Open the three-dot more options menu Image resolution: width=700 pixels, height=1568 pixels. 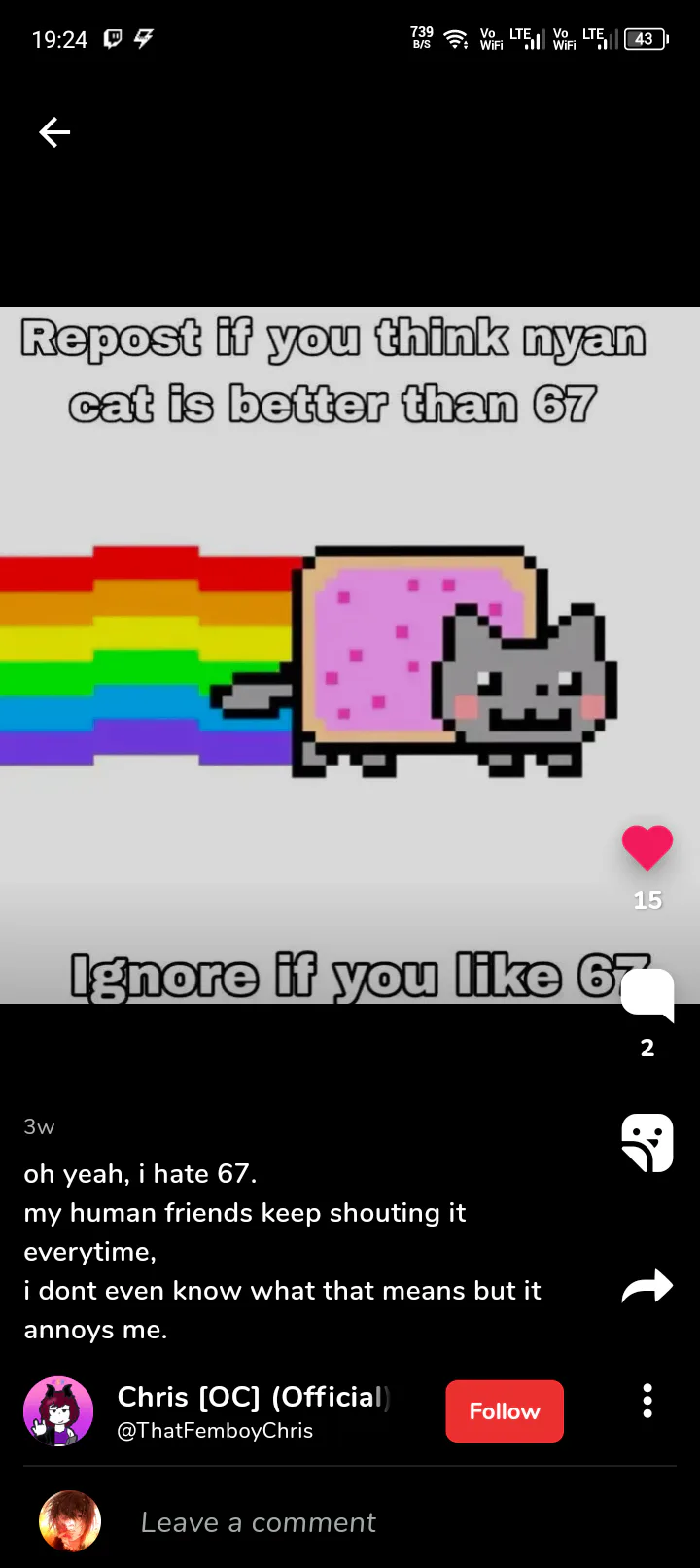tap(647, 1402)
